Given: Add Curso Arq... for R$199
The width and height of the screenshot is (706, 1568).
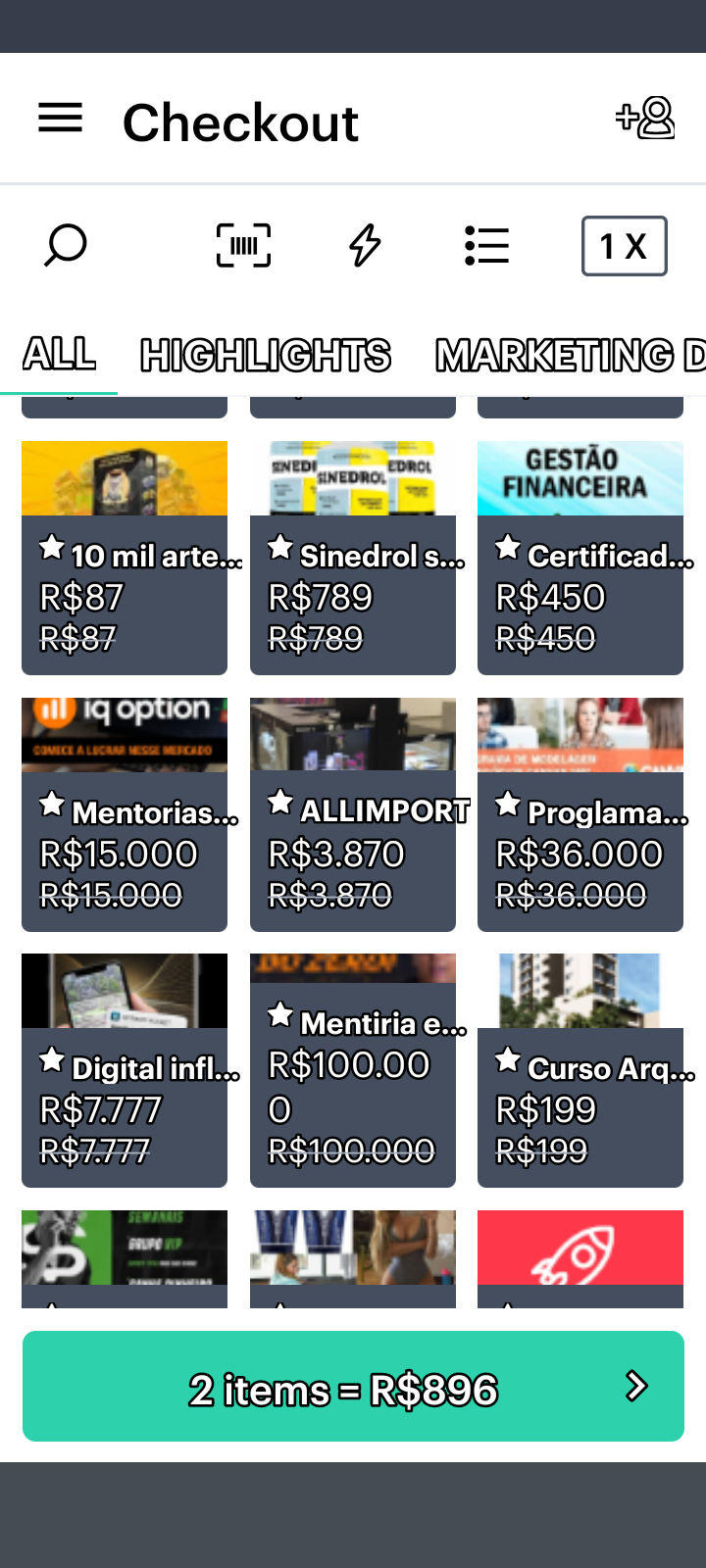Looking at the screenshot, I should tap(580, 1070).
